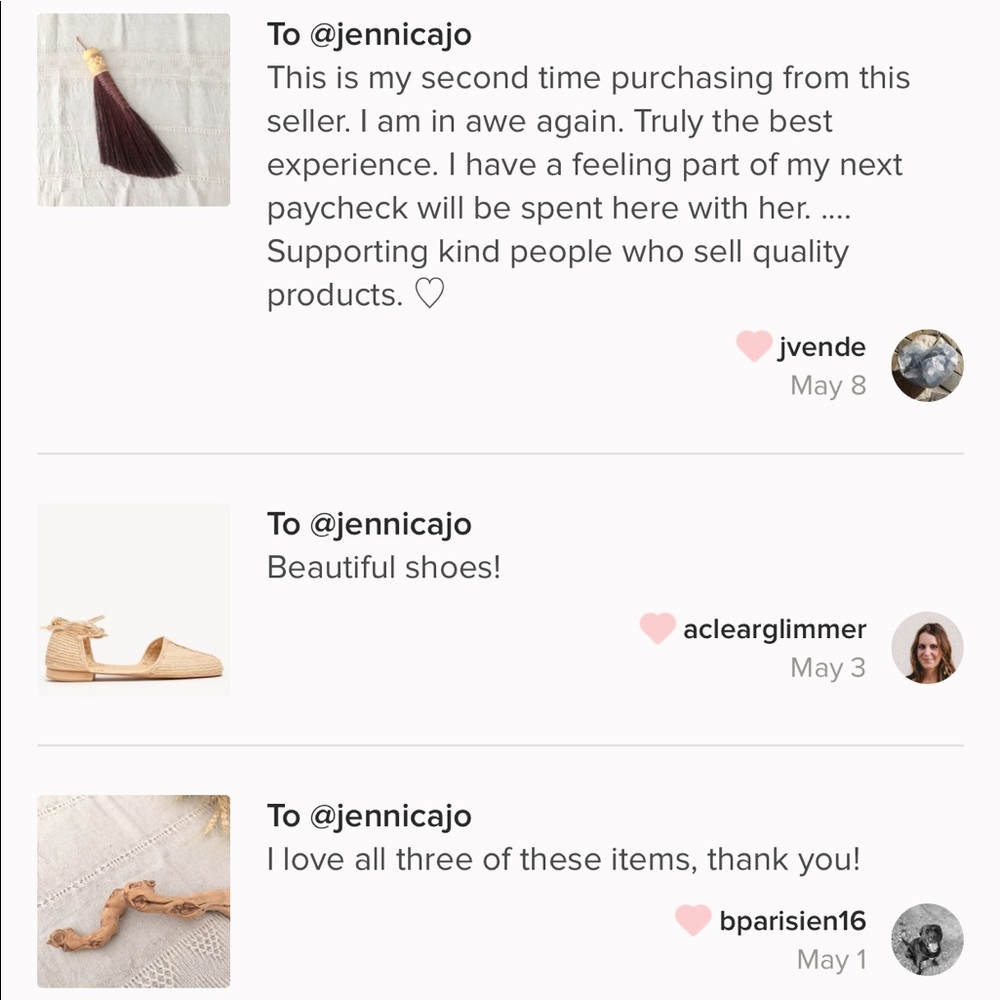This screenshot has height=1000, width=1000.
Task: Visit aclearglimmer's profile via username
Action: pos(774,630)
